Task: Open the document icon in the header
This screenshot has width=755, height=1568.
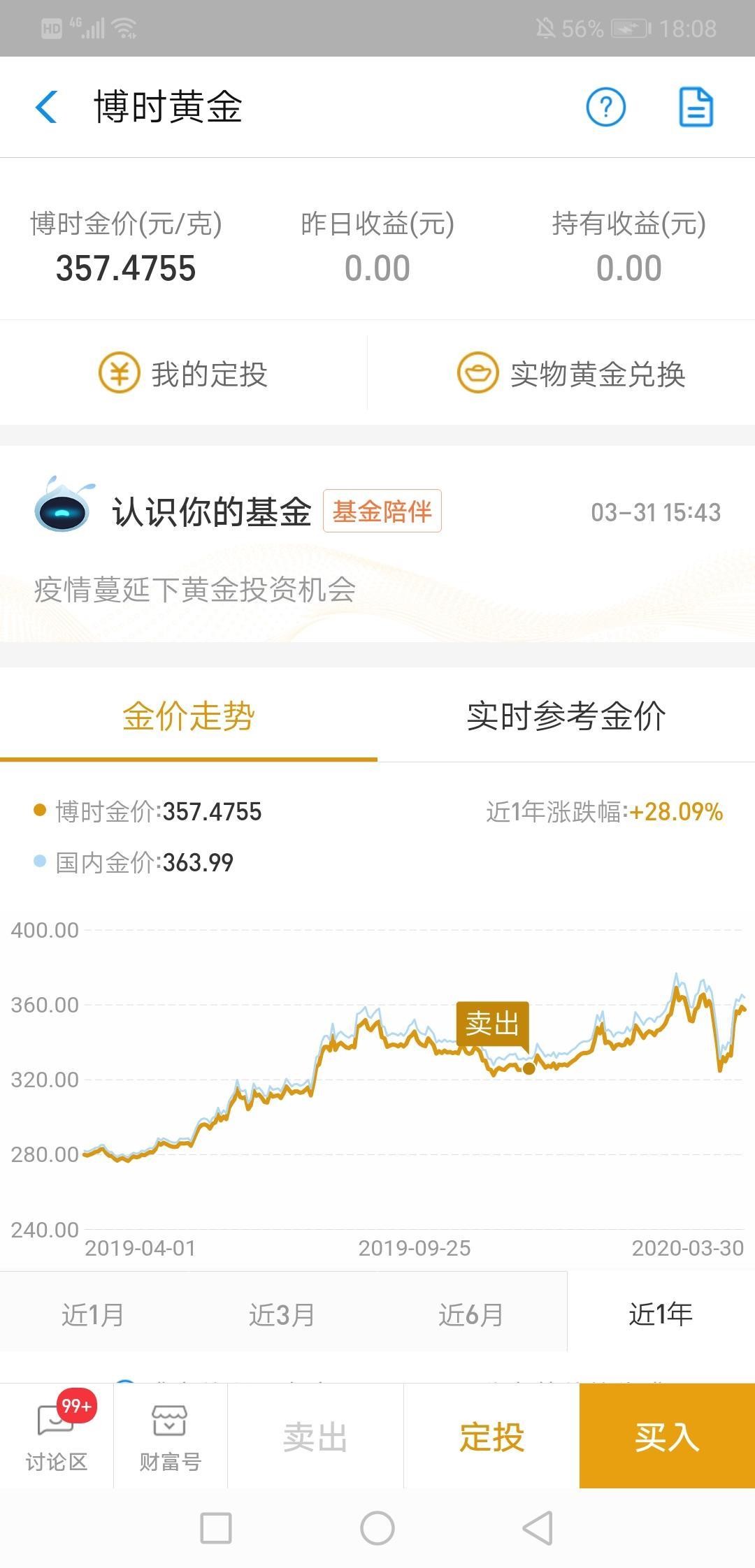Action: coord(696,108)
